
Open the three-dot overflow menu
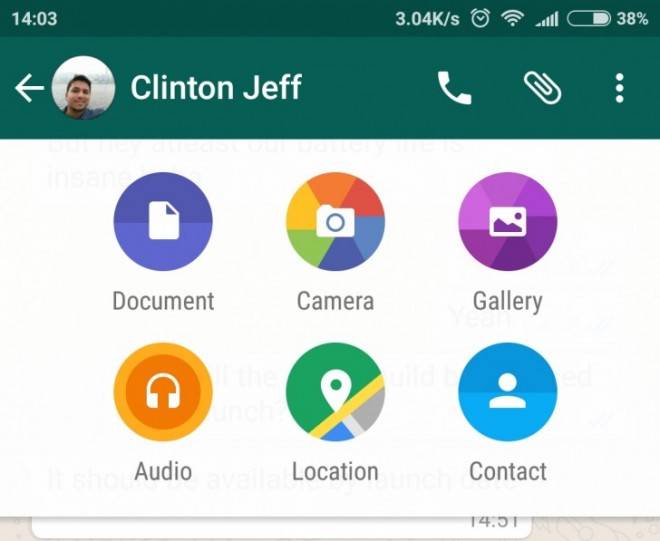(619, 89)
